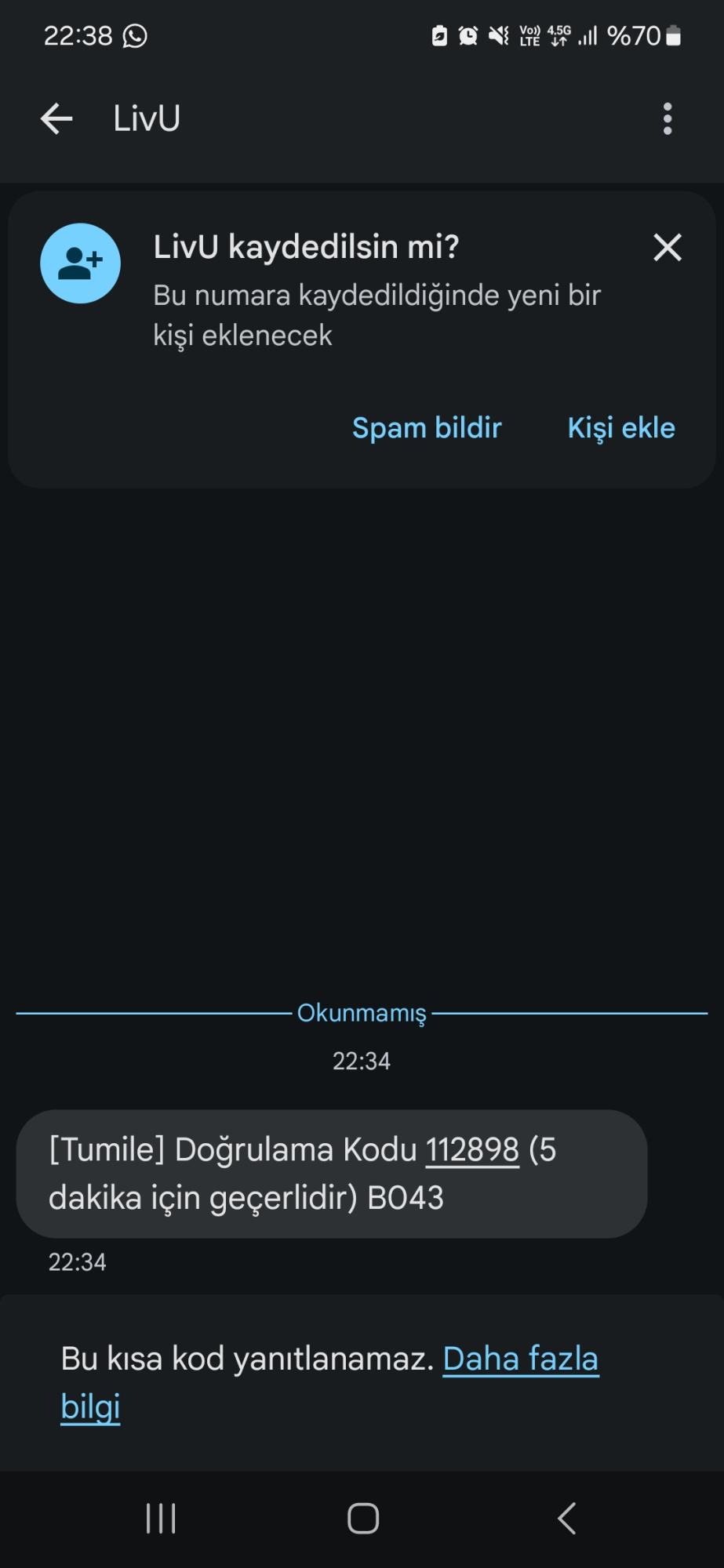Report spam via Spam bildir

tap(427, 427)
